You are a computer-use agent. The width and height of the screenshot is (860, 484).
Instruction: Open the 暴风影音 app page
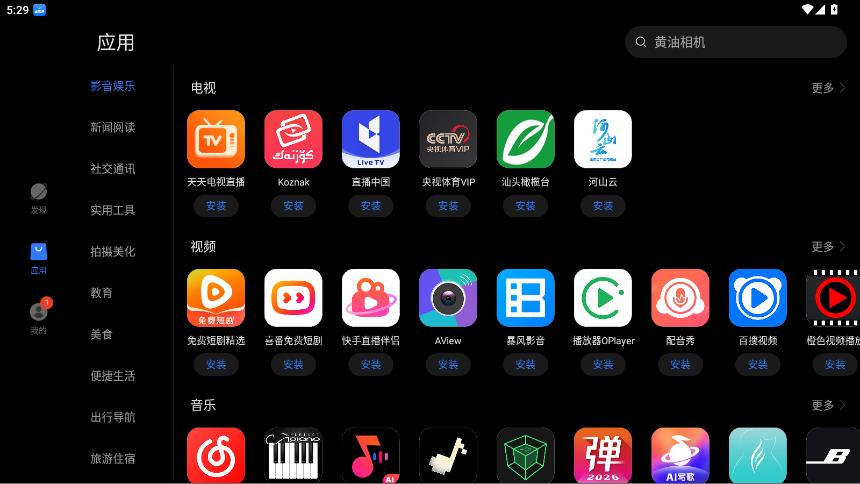click(526, 298)
